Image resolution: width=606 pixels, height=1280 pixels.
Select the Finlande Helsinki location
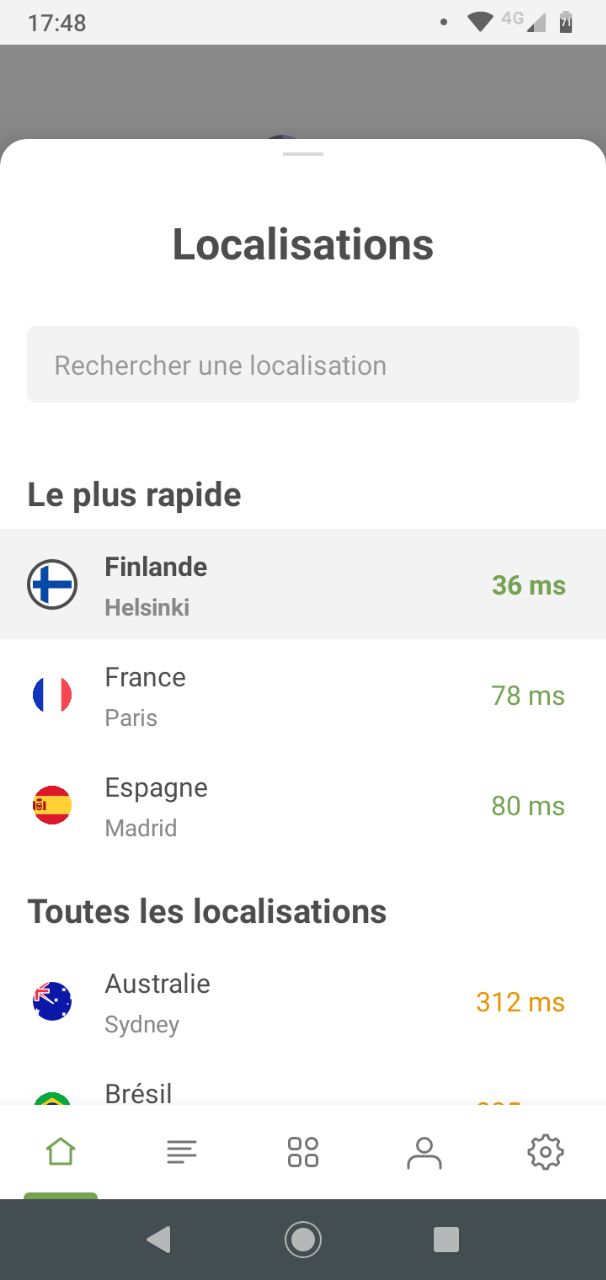[x=303, y=585]
